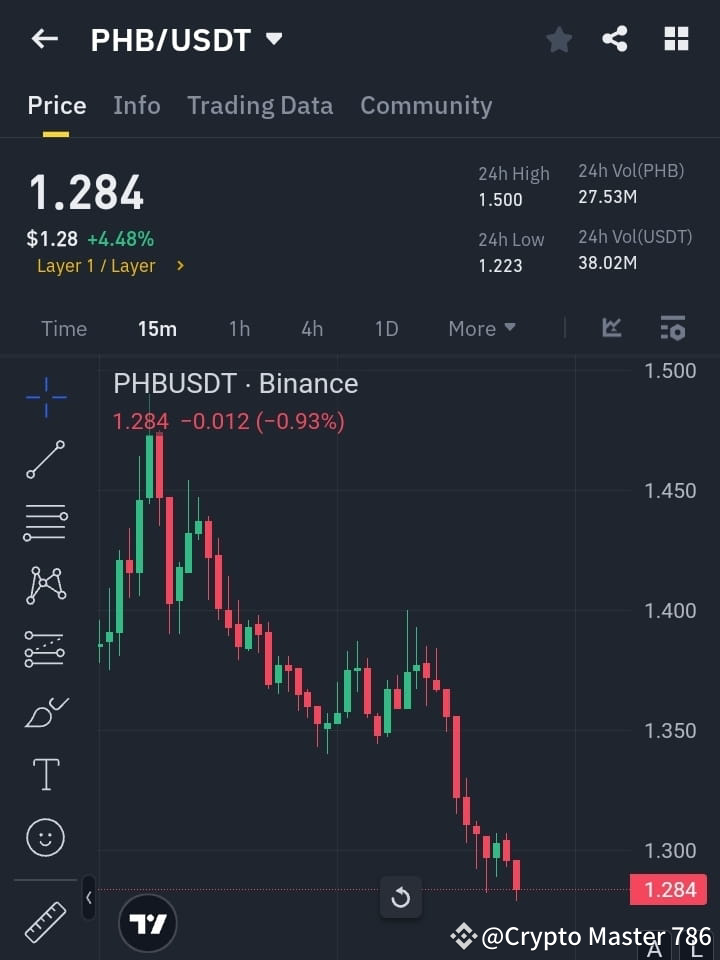Star PHB/USDT as a favorite

558,39
